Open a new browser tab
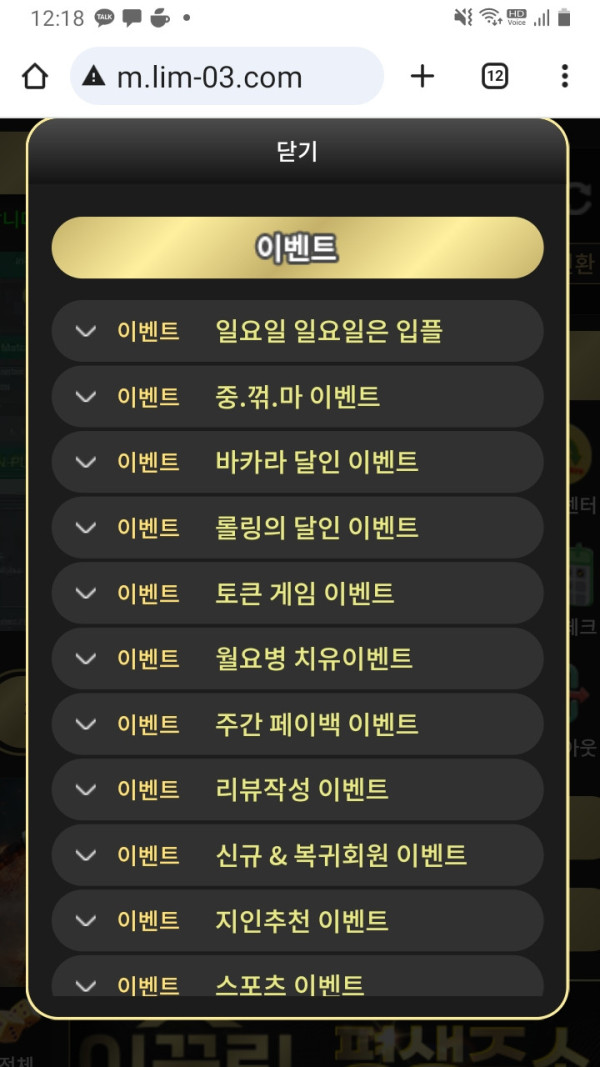600x1067 pixels. [x=423, y=76]
